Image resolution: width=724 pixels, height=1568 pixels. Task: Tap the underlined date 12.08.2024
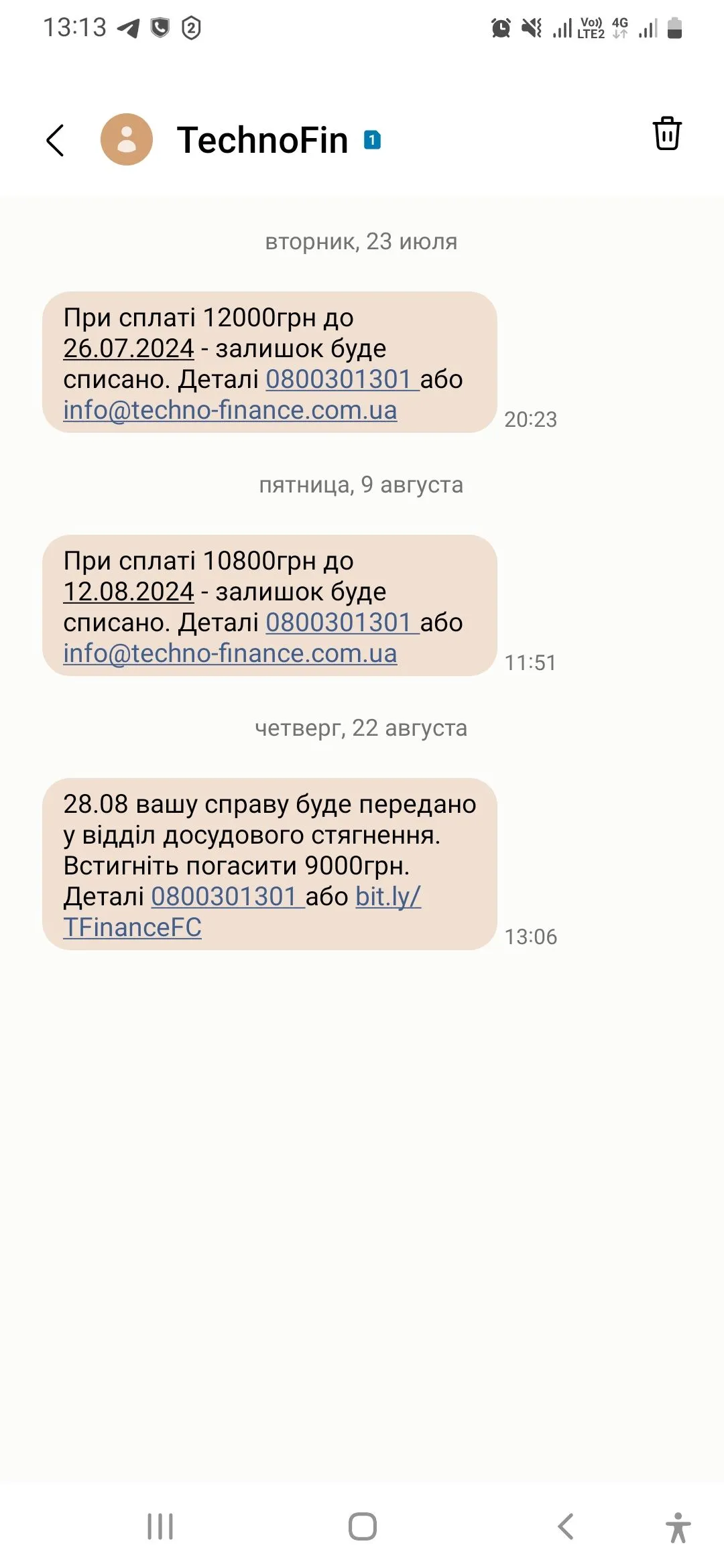tap(129, 592)
